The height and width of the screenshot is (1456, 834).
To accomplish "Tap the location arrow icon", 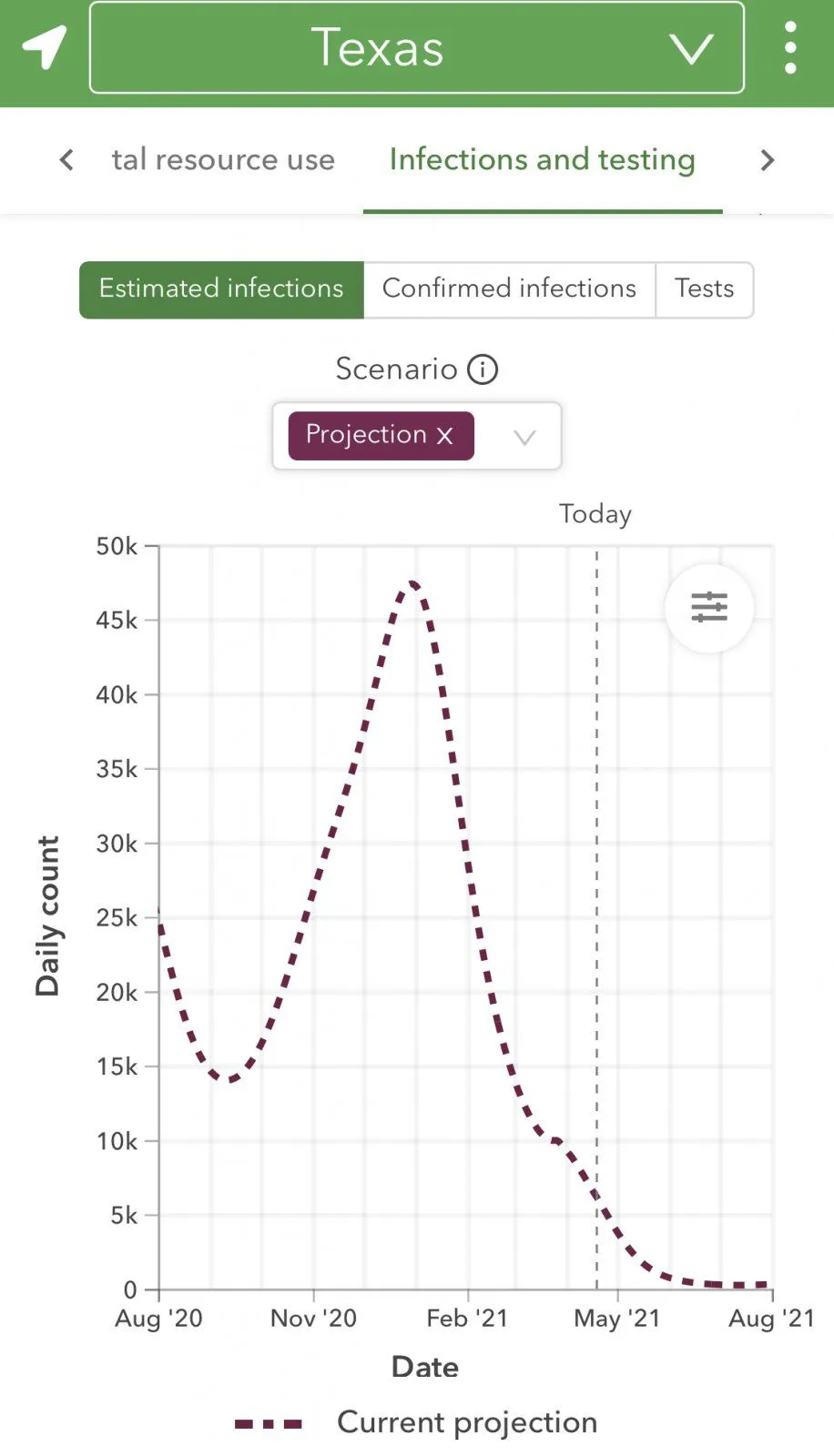I will pyautogui.click(x=45, y=47).
